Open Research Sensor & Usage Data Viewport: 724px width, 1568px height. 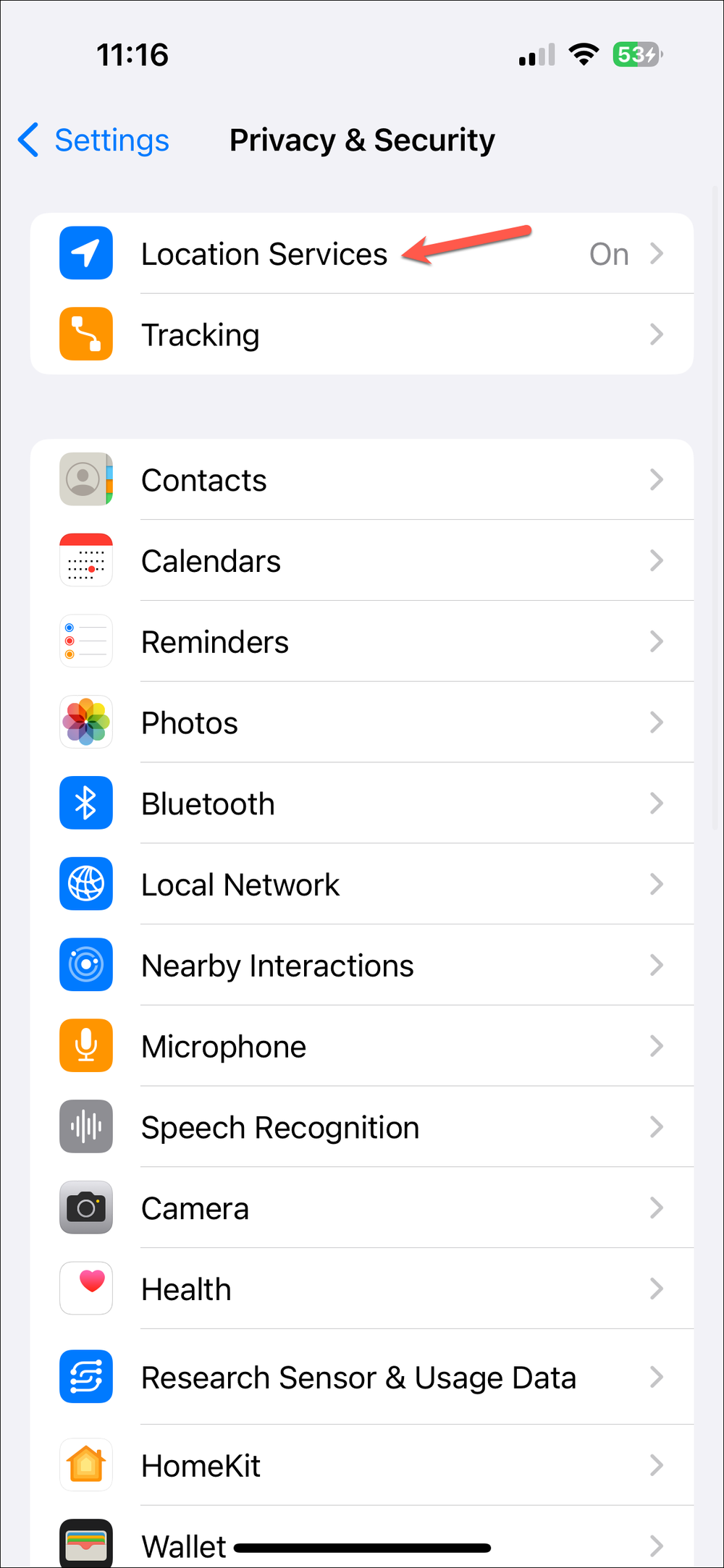[362, 1377]
